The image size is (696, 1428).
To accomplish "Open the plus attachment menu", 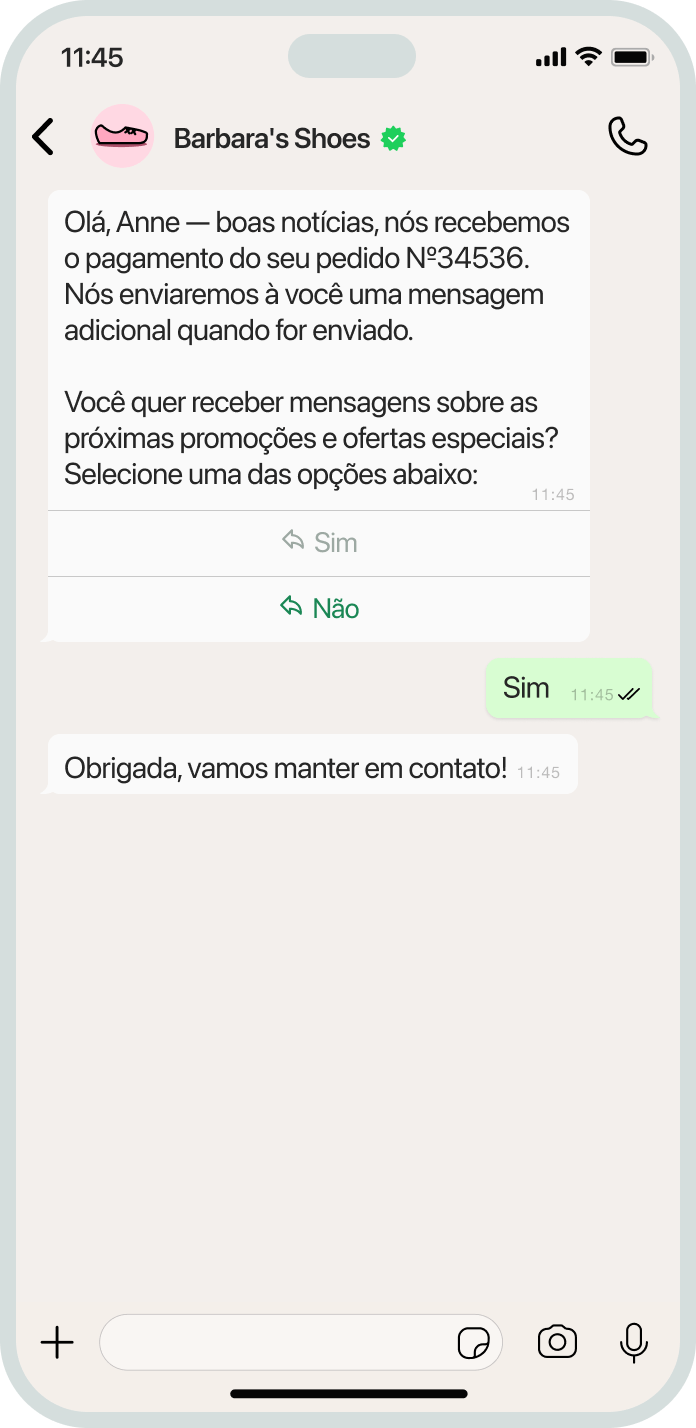I will 57,1342.
